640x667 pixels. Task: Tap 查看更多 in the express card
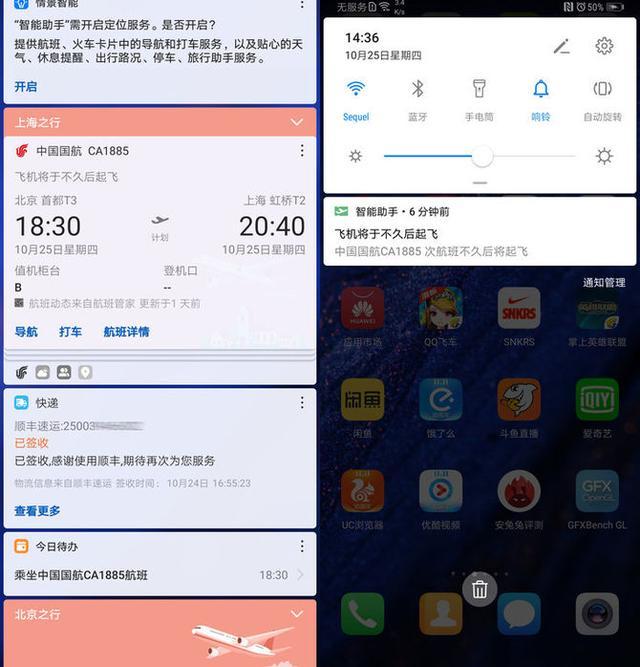[37, 511]
